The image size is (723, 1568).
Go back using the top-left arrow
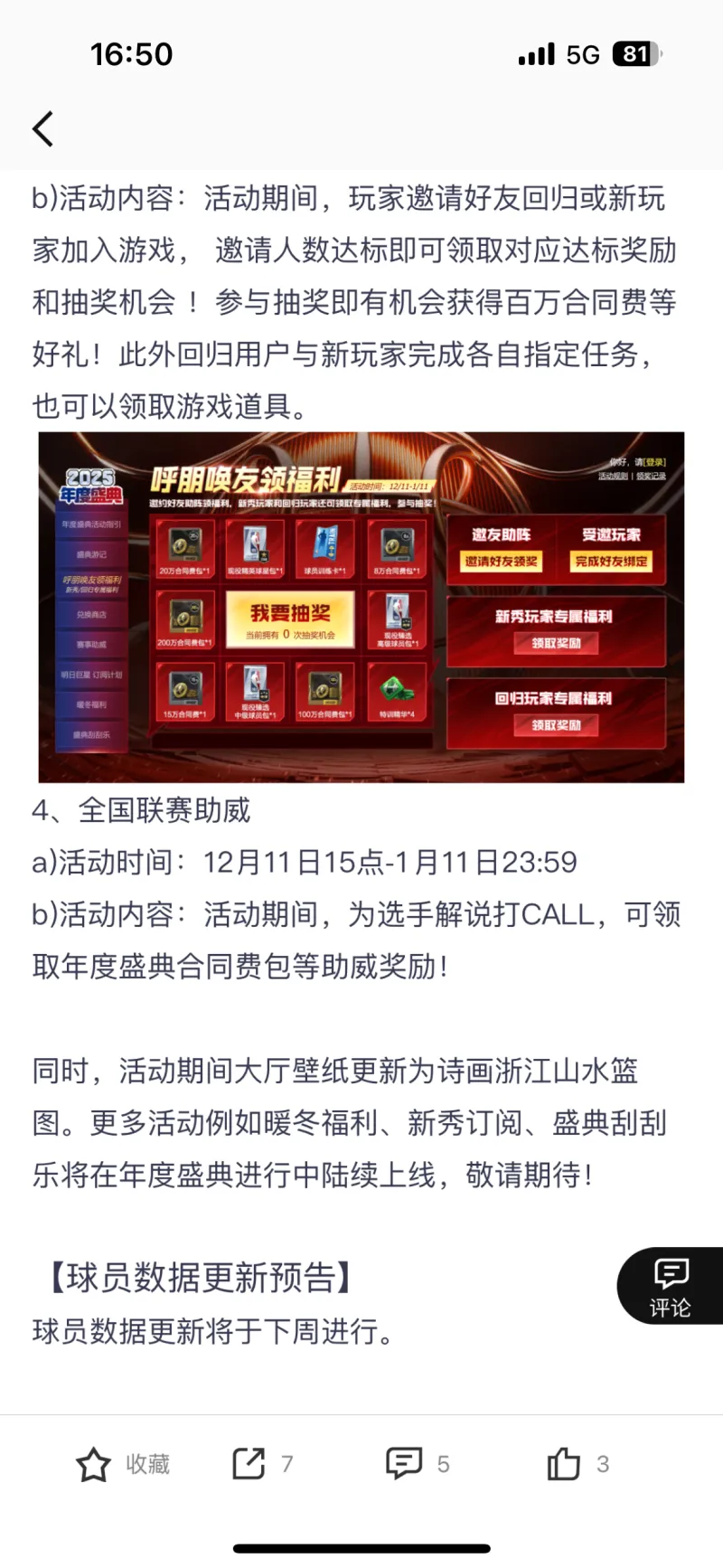pos(42,129)
